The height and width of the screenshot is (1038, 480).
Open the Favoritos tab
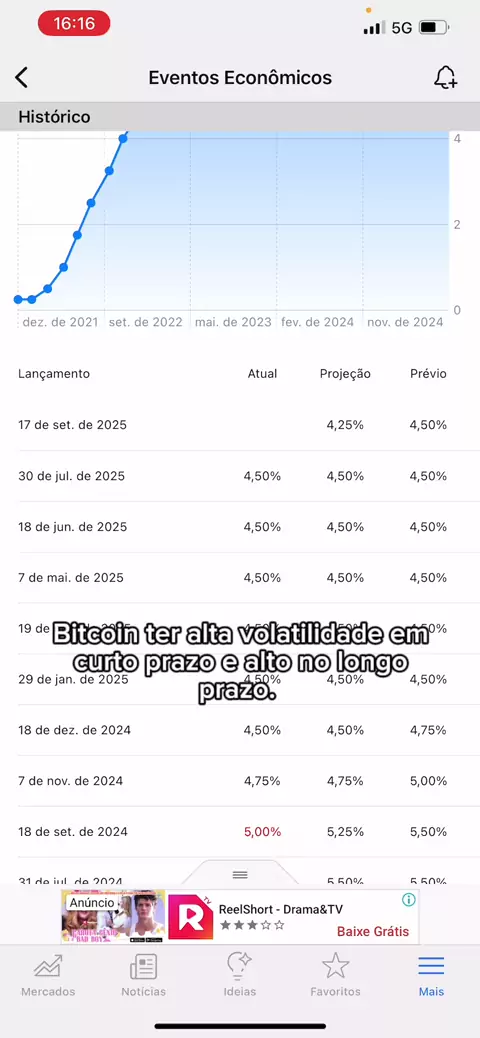pos(336,975)
